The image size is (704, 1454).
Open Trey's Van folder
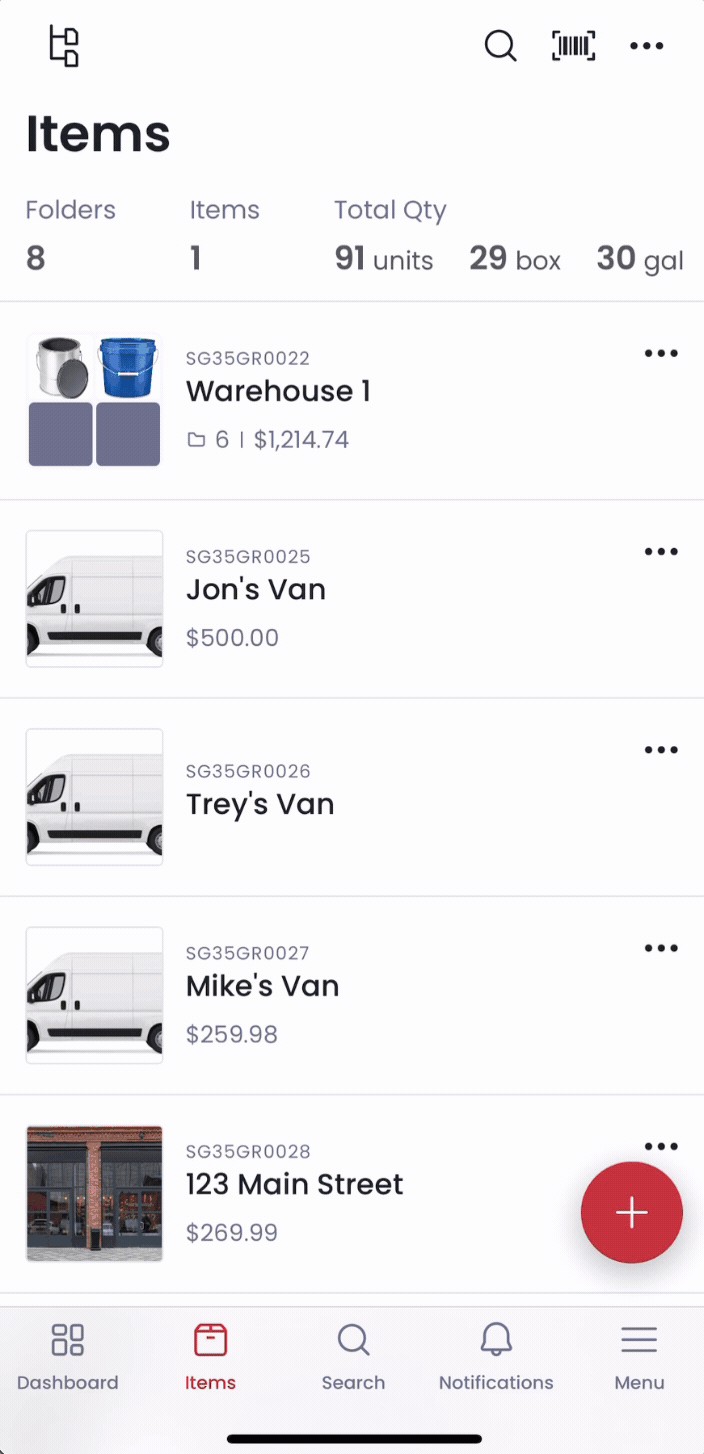point(260,804)
